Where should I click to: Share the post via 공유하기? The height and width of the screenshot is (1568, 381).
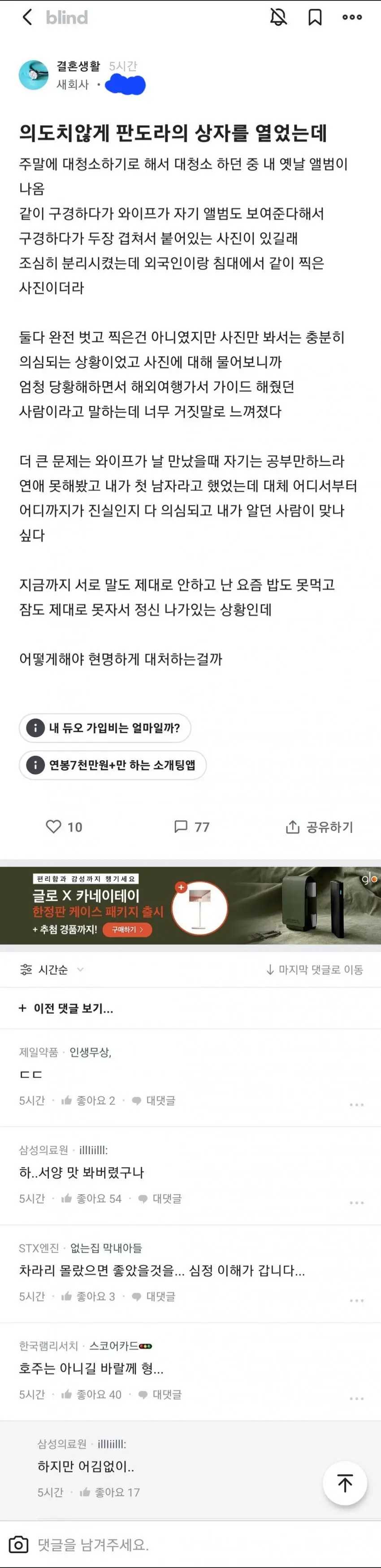pos(319,826)
